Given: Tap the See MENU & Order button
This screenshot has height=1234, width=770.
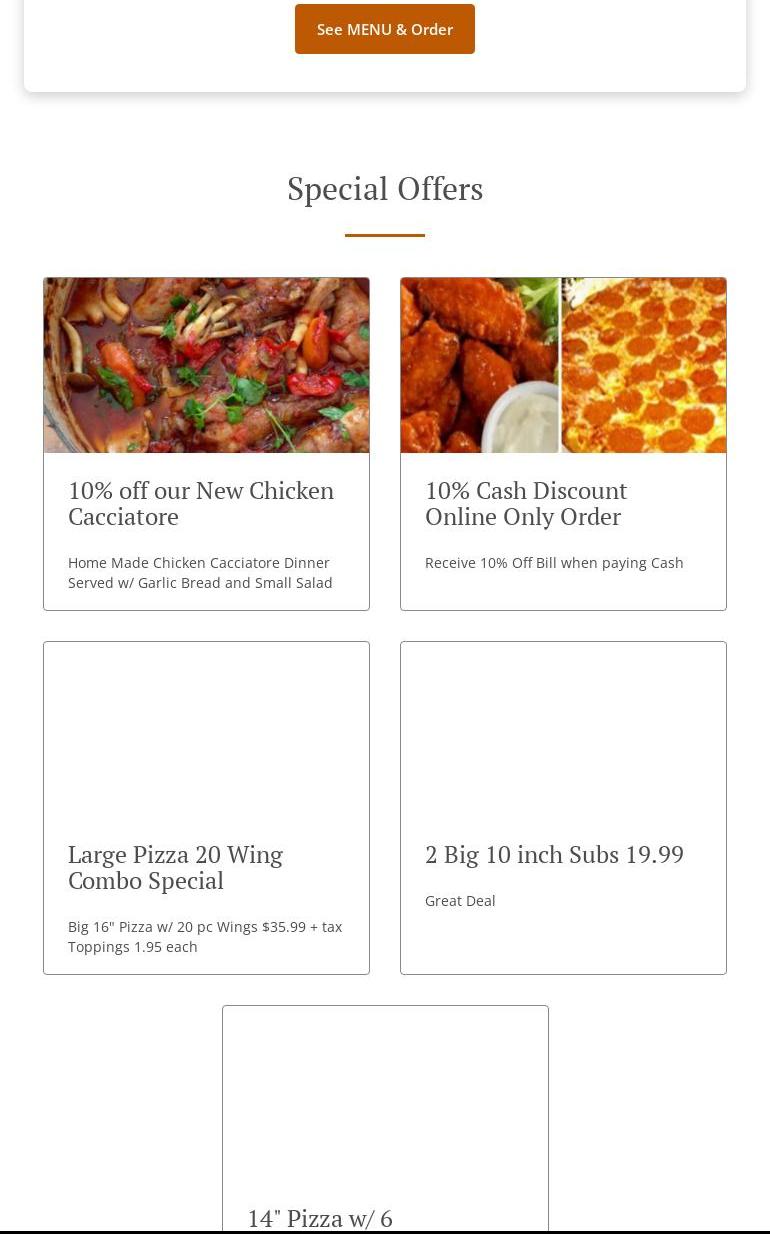Looking at the screenshot, I should point(384,29).
